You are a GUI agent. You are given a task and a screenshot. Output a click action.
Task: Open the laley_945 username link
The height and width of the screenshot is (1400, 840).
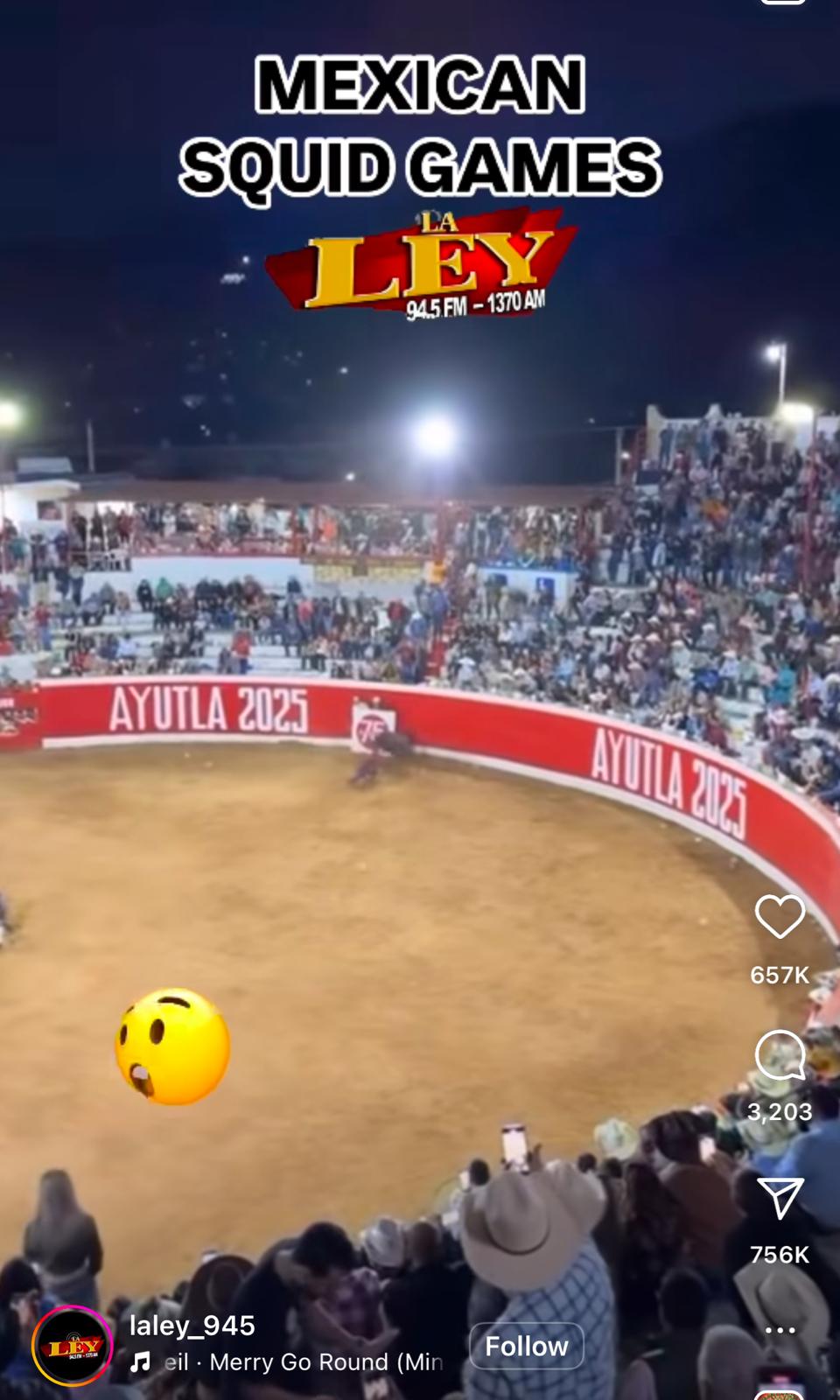(x=192, y=1326)
